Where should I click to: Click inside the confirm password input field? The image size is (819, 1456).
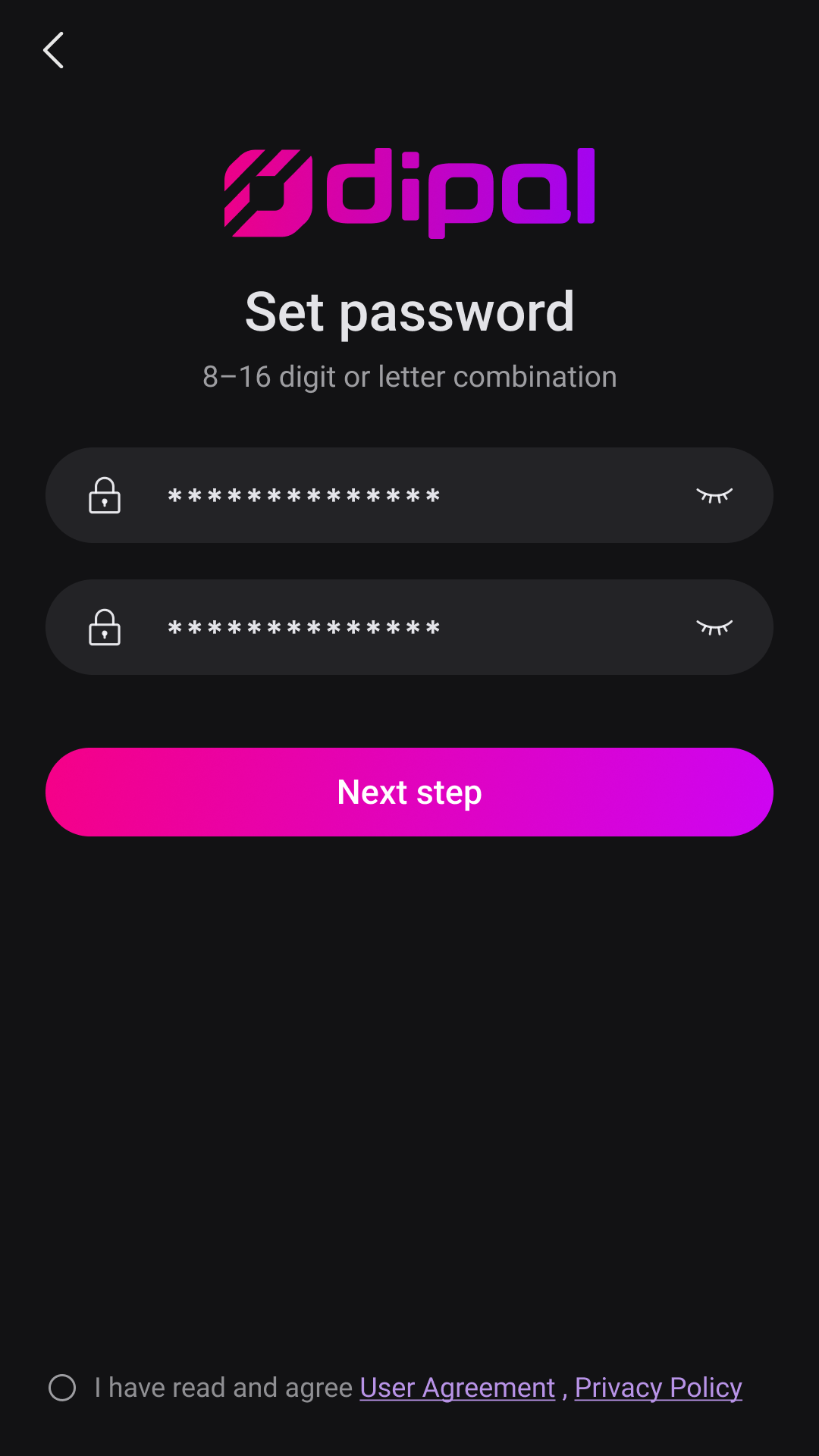(x=409, y=627)
